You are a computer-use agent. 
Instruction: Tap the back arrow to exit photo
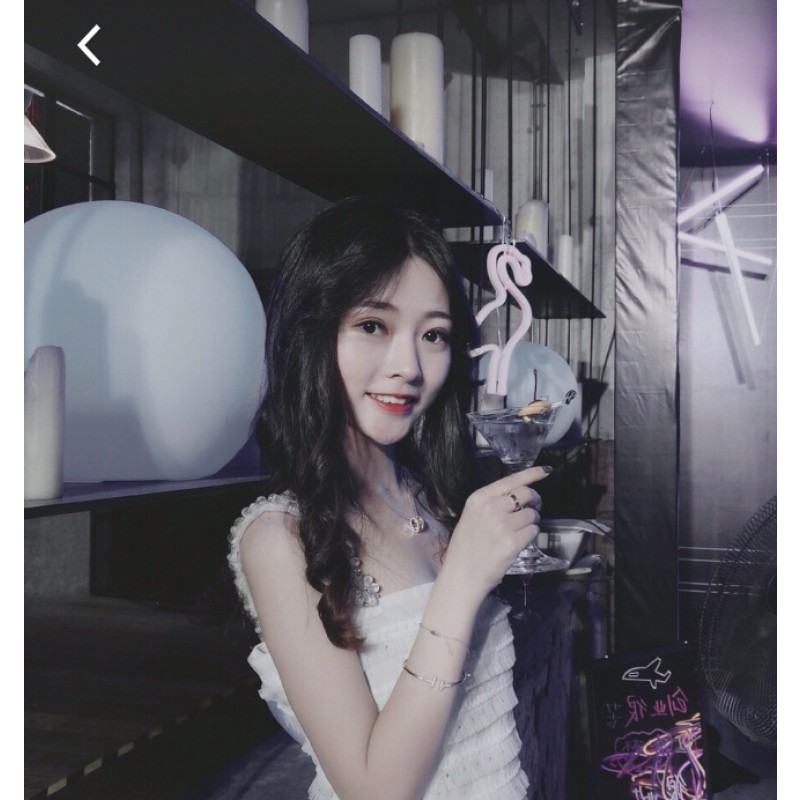point(88,45)
